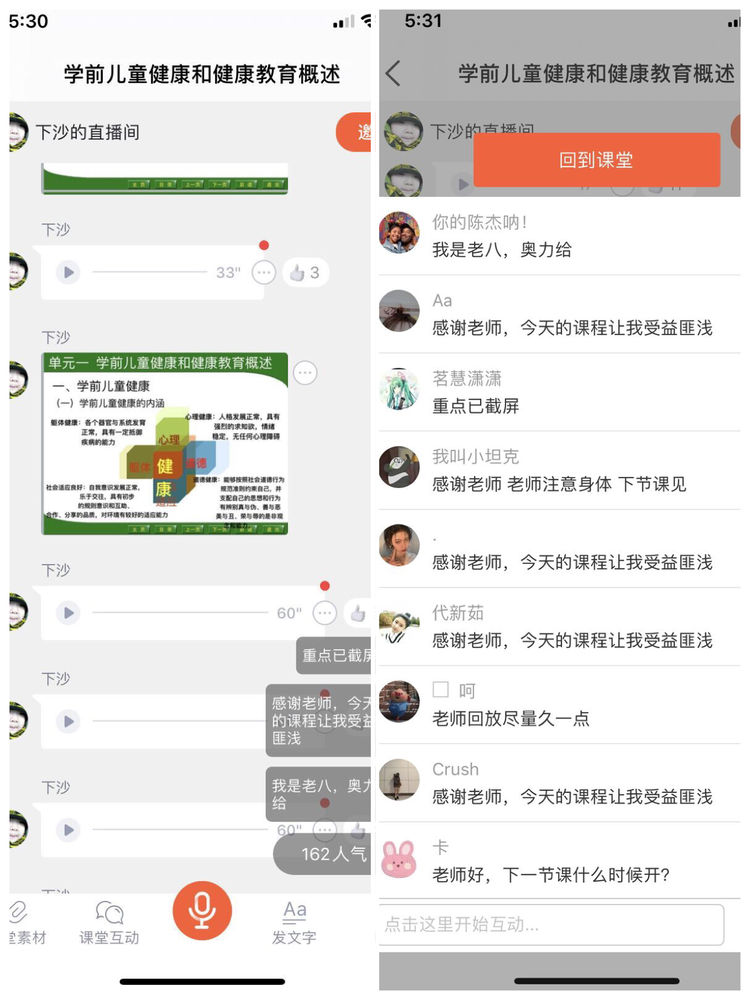Select 发文字 to type a message

point(294,922)
